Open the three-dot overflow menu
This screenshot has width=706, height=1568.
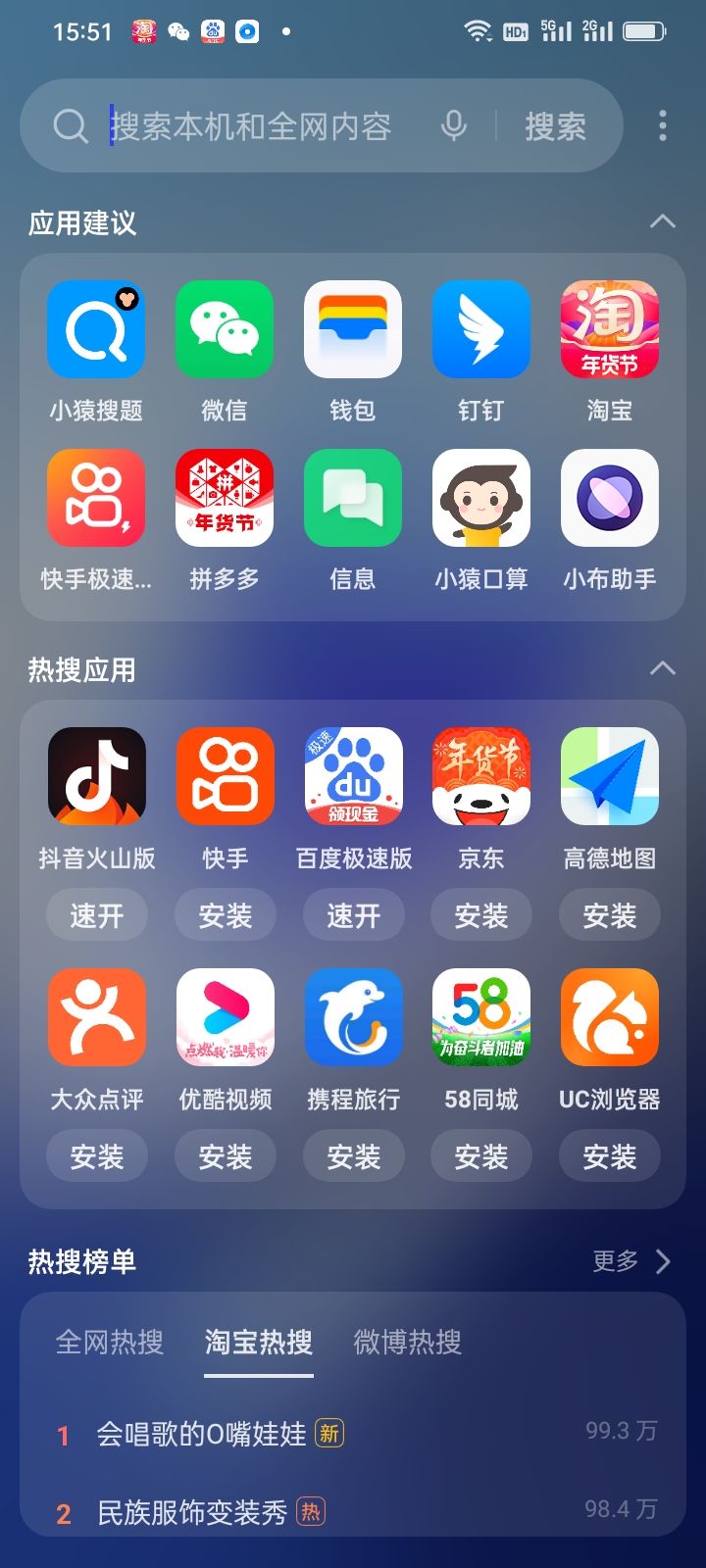(662, 125)
